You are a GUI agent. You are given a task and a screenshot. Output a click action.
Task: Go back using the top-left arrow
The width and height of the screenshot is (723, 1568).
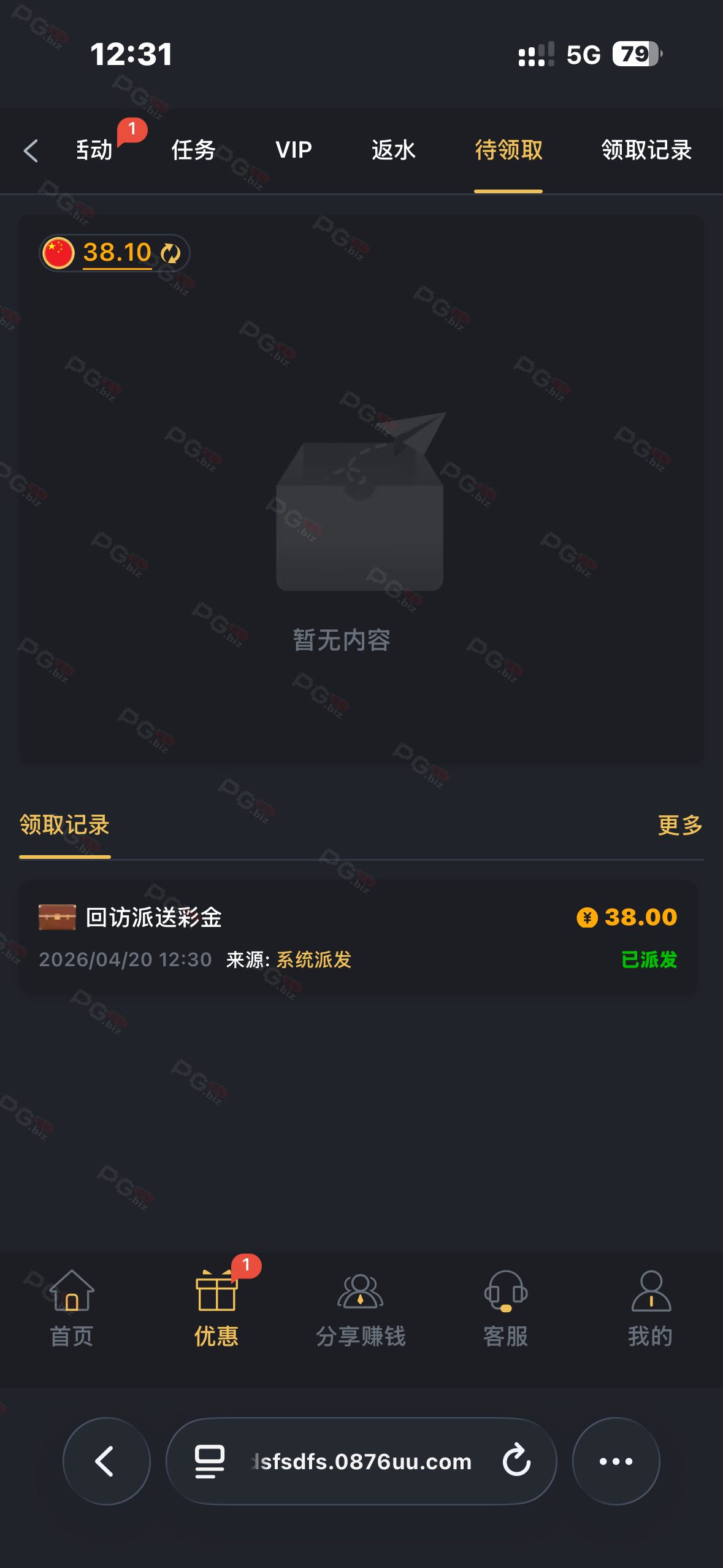coord(31,150)
